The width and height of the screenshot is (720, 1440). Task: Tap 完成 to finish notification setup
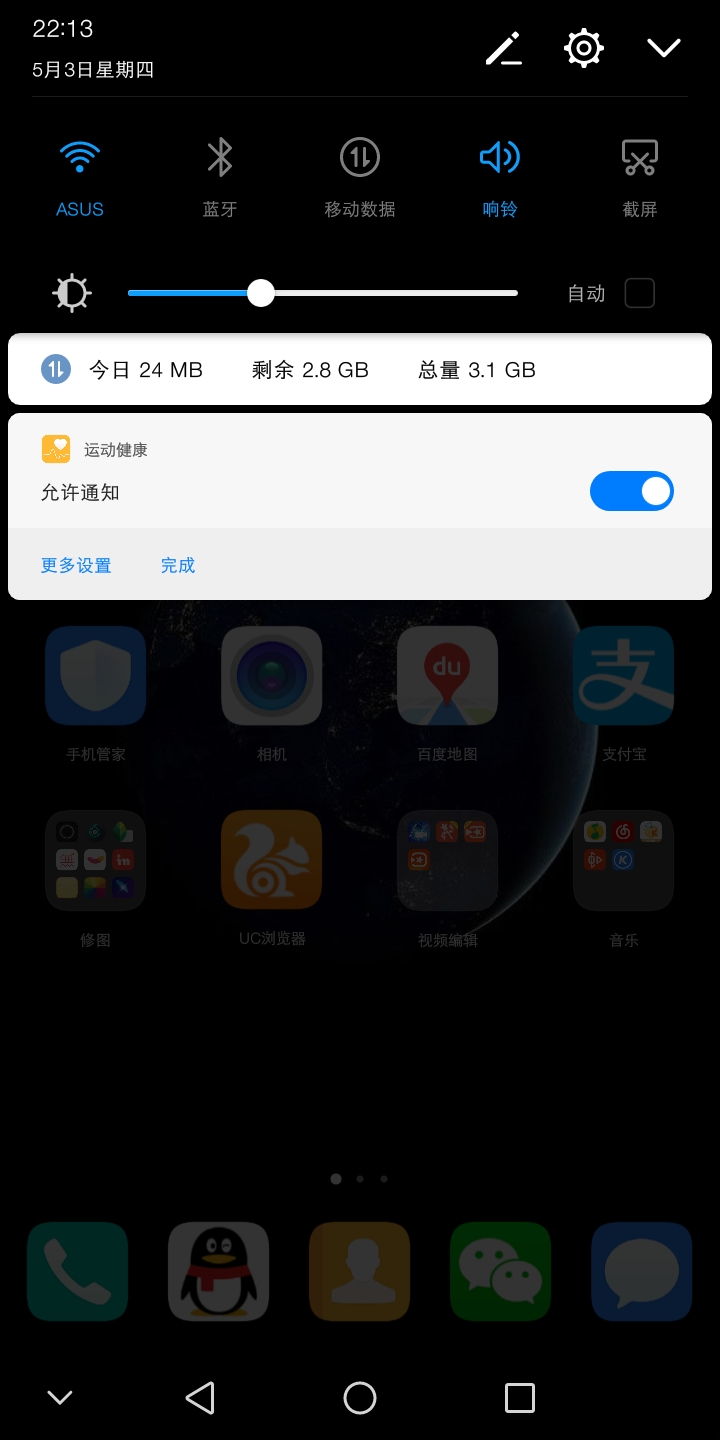coord(178,564)
